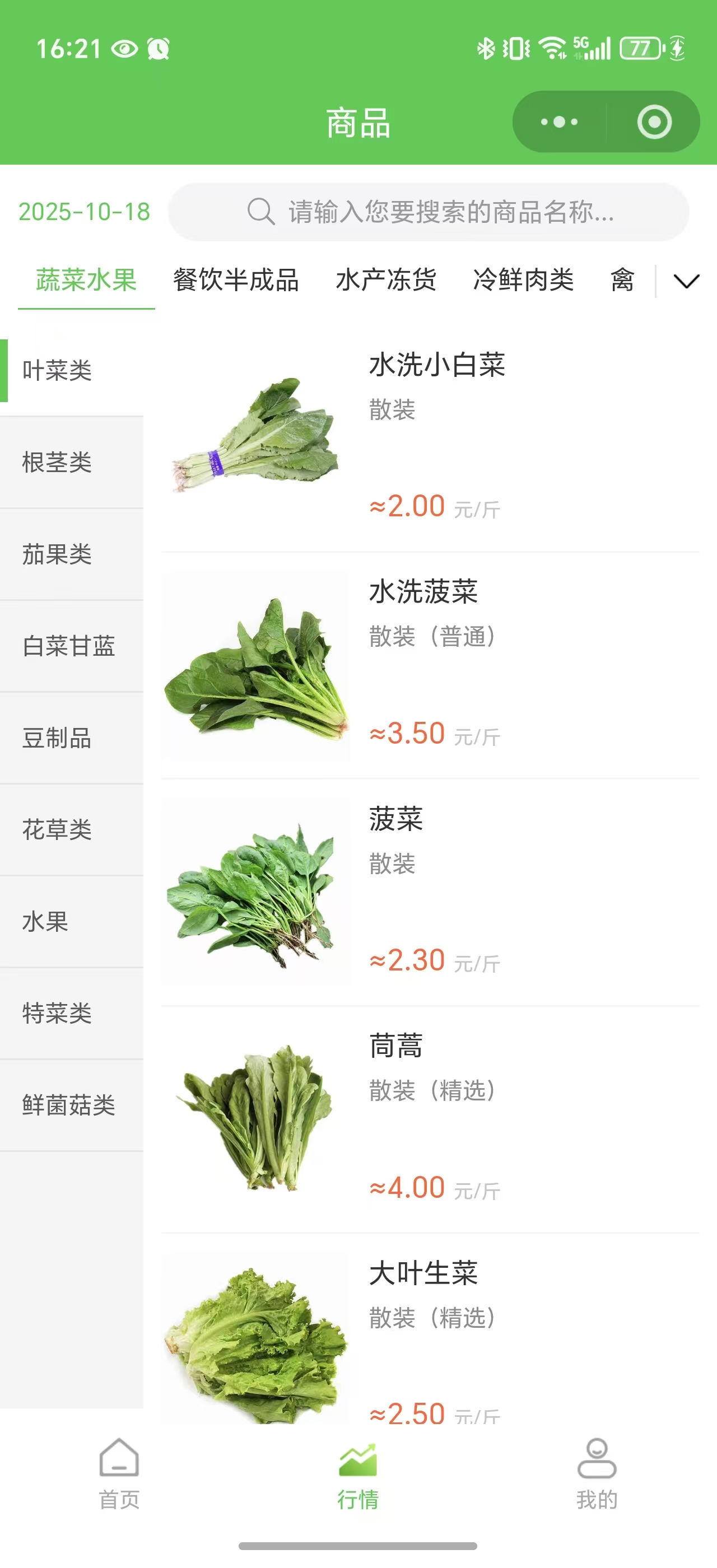Switch to the 水产冻货 tab
This screenshot has width=717, height=1568.
tap(385, 281)
